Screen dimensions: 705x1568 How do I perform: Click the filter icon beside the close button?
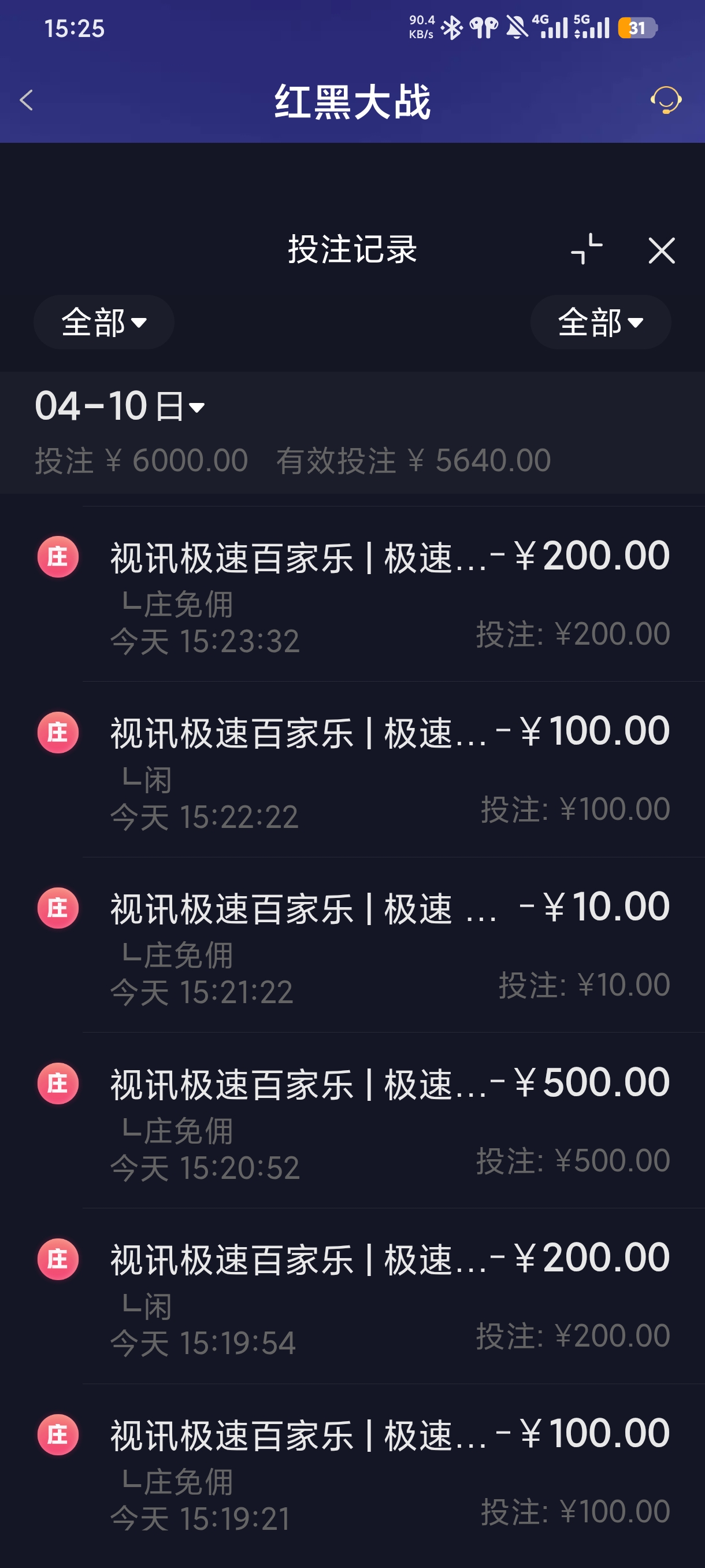586,251
